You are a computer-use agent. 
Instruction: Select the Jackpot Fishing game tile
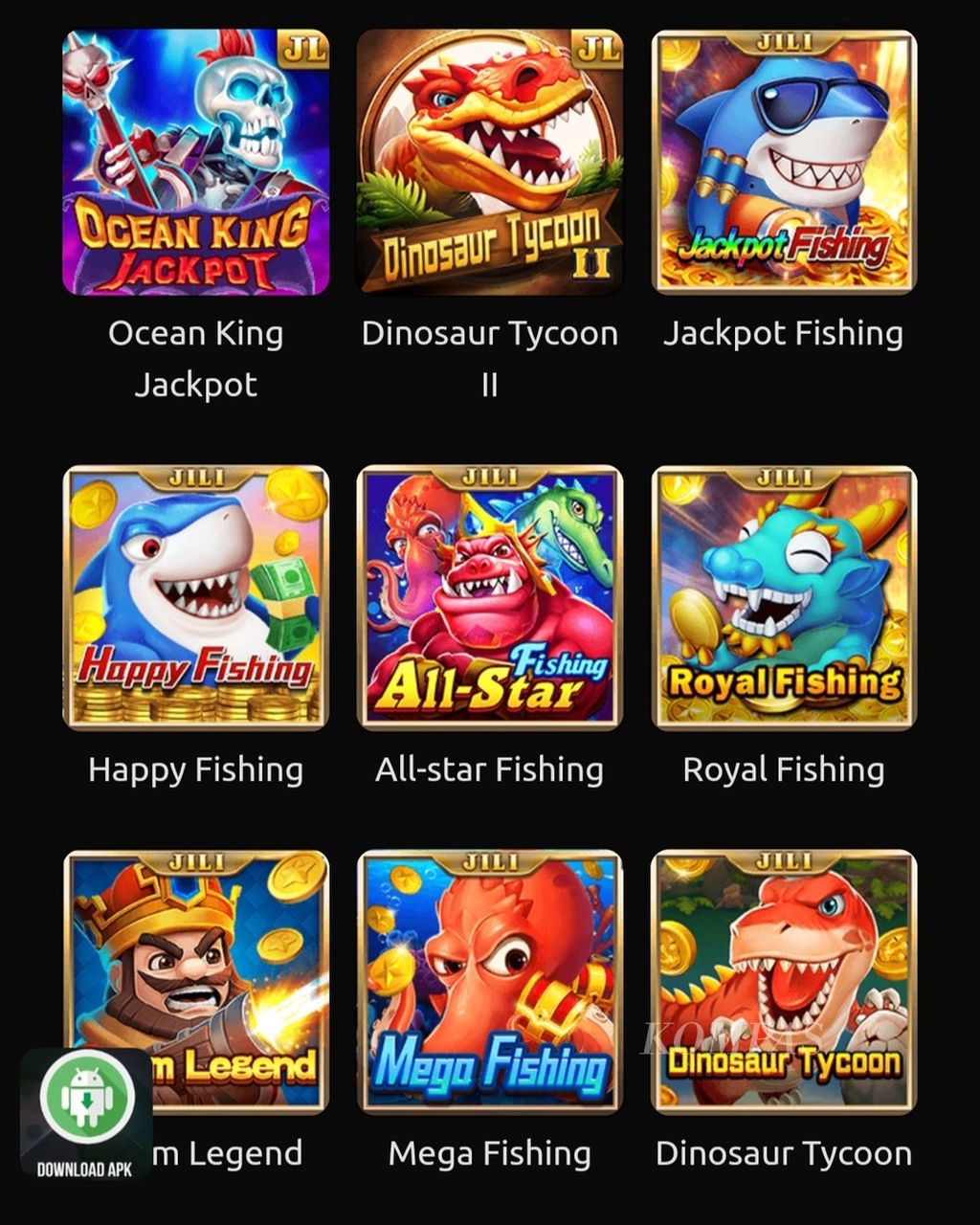pos(784,162)
